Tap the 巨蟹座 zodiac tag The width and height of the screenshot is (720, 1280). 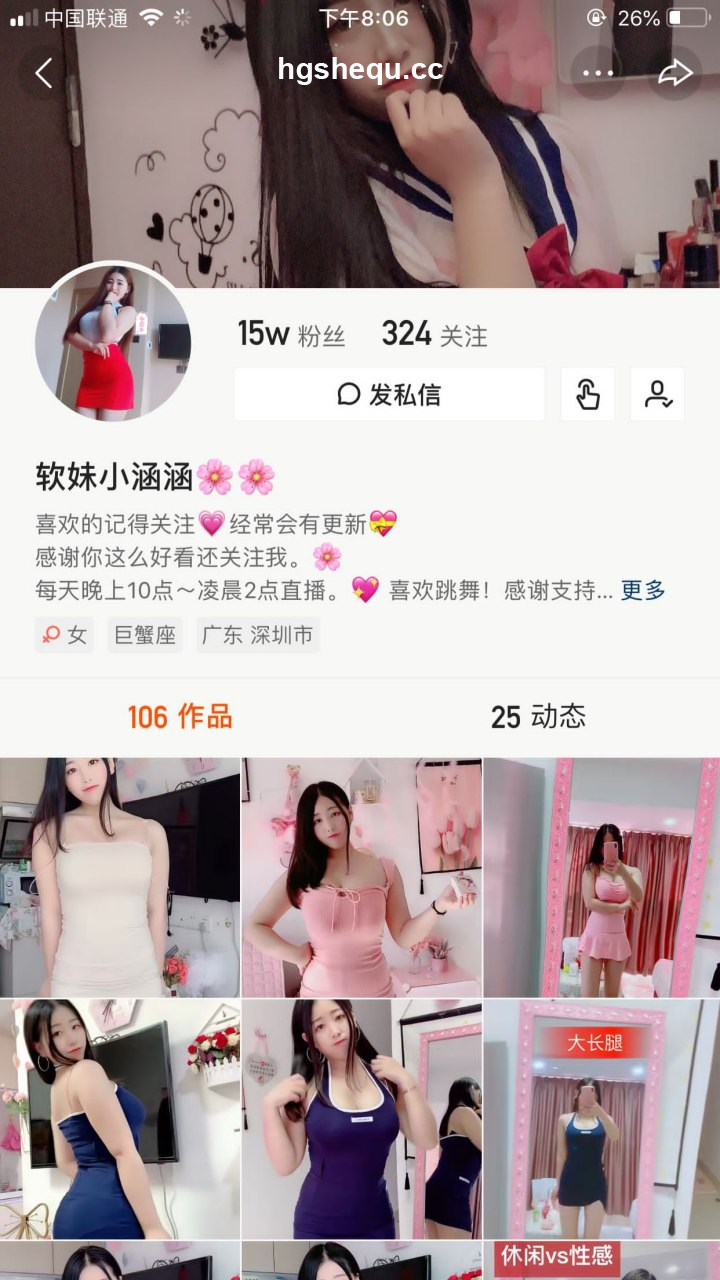click(145, 634)
